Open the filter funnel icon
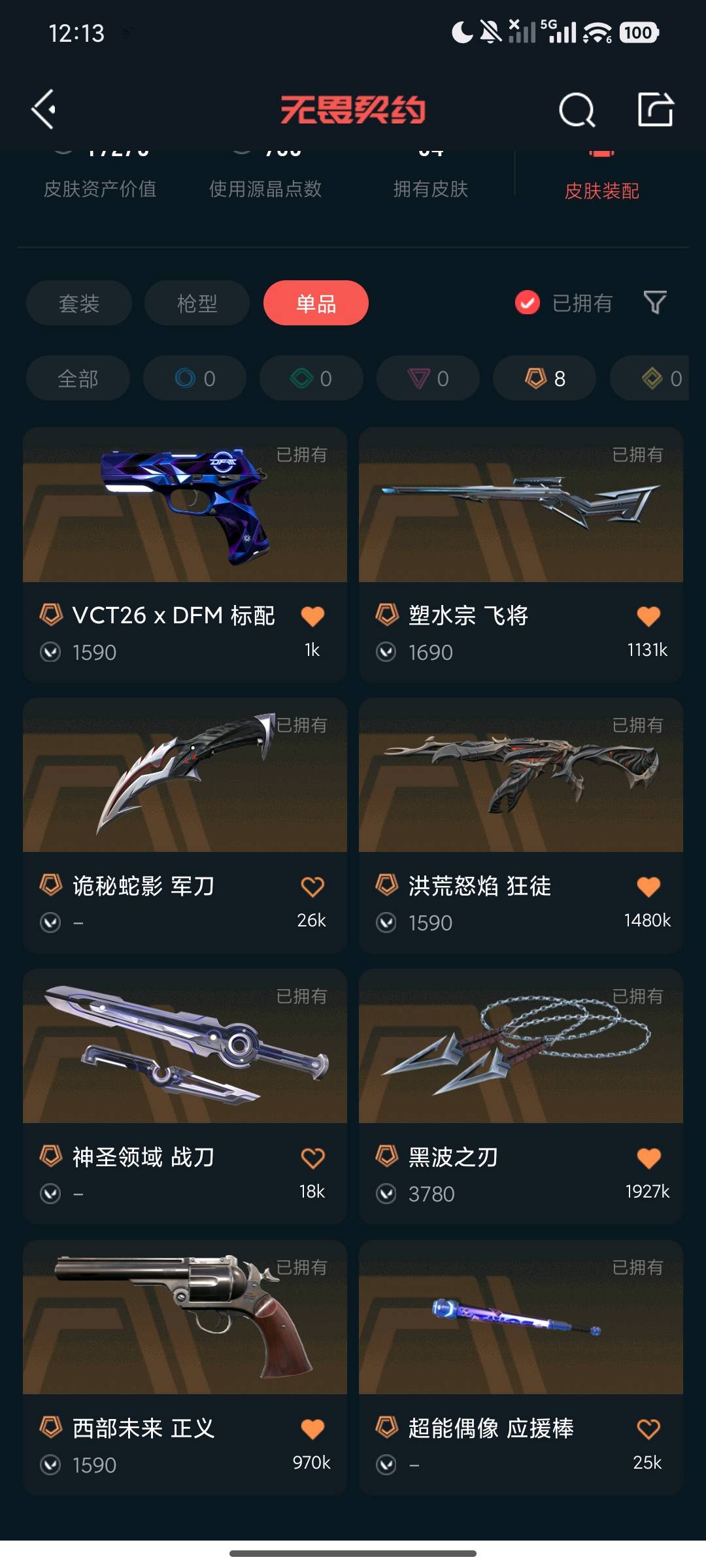Viewport: 706px width, 1568px height. tap(655, 302)
